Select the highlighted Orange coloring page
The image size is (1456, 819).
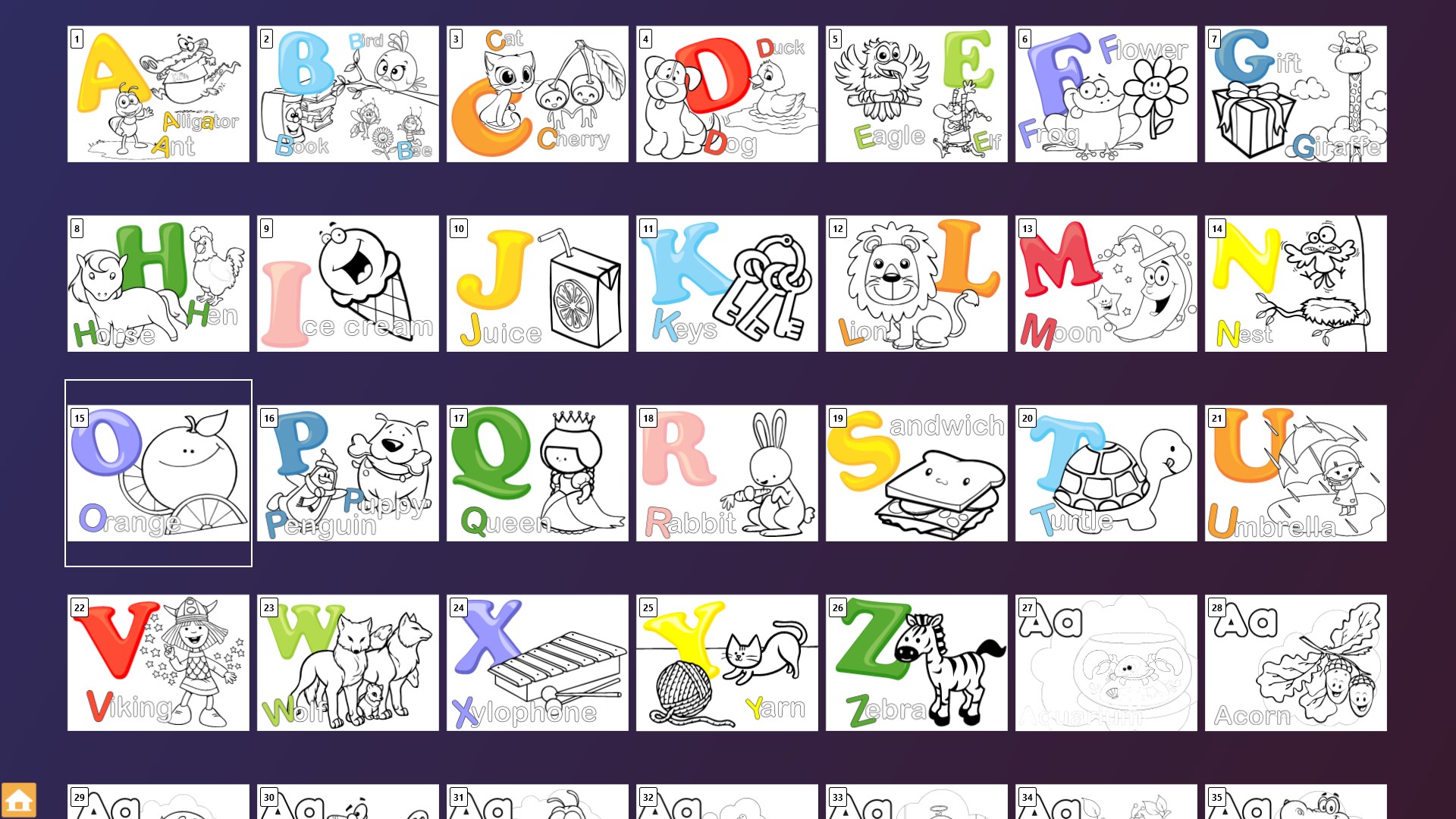(158, 473)
